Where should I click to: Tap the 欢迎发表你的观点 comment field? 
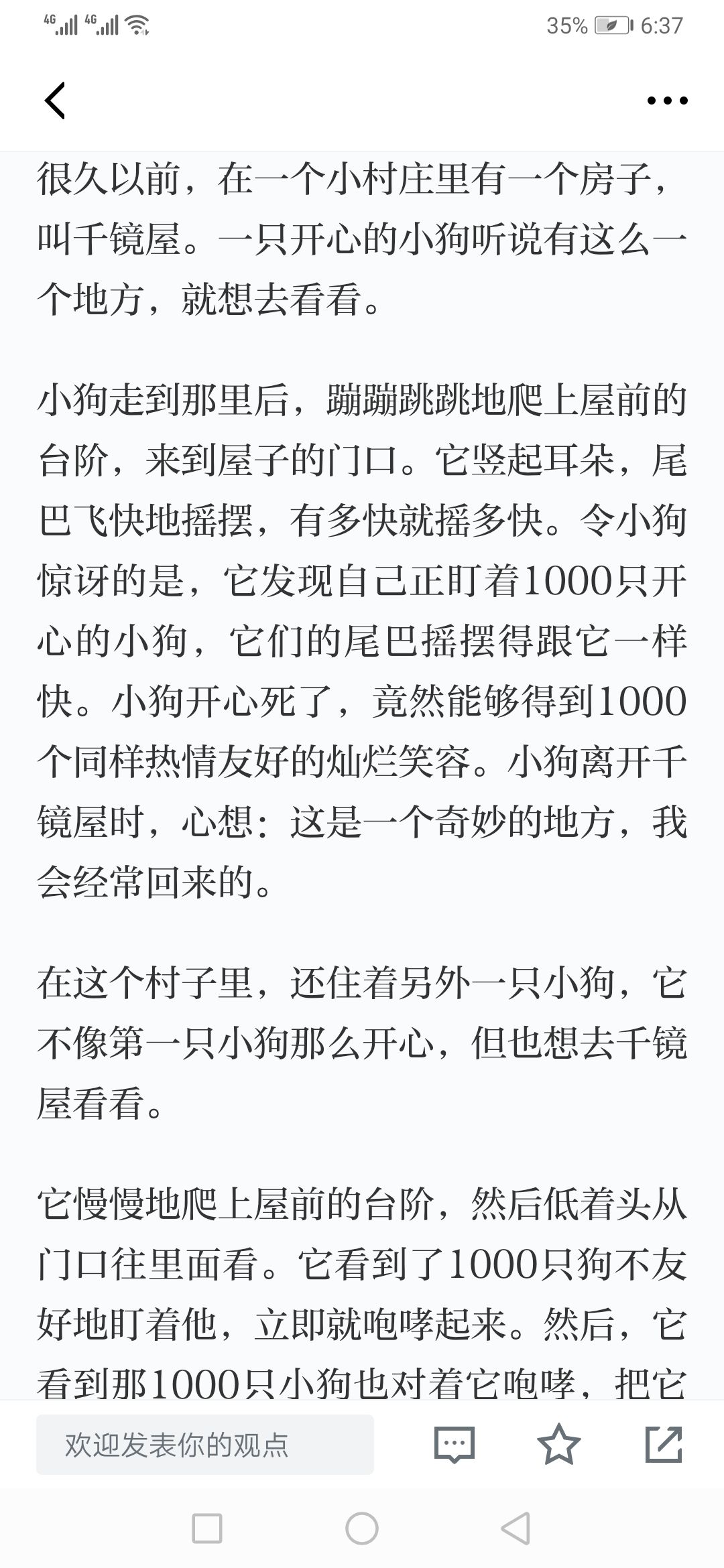click(x=204, y=1445)
